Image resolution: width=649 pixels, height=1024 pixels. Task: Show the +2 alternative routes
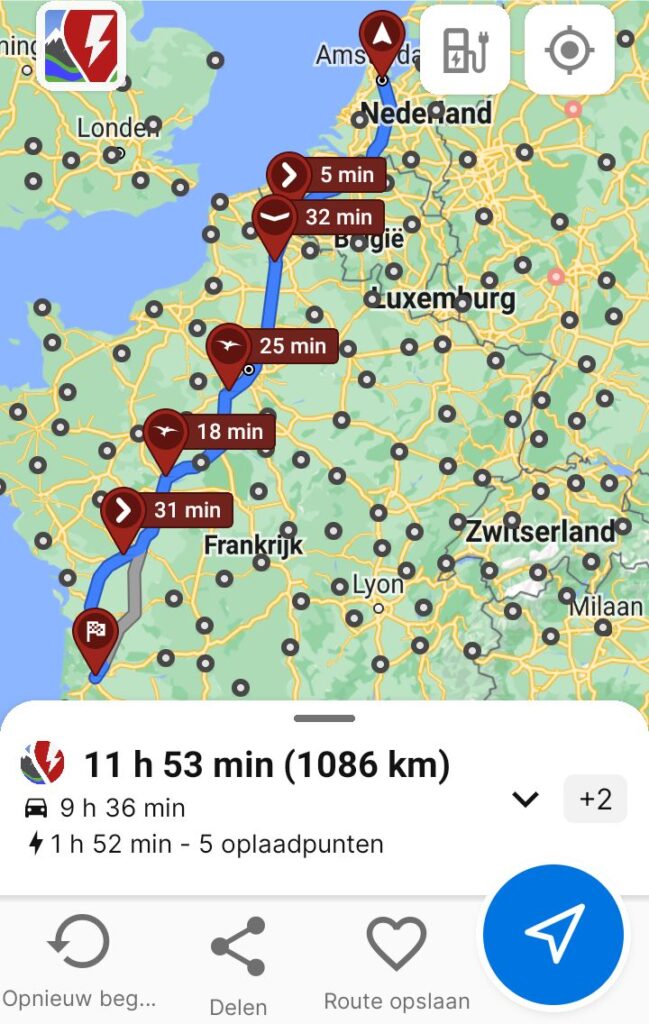(x=595, y=798)
